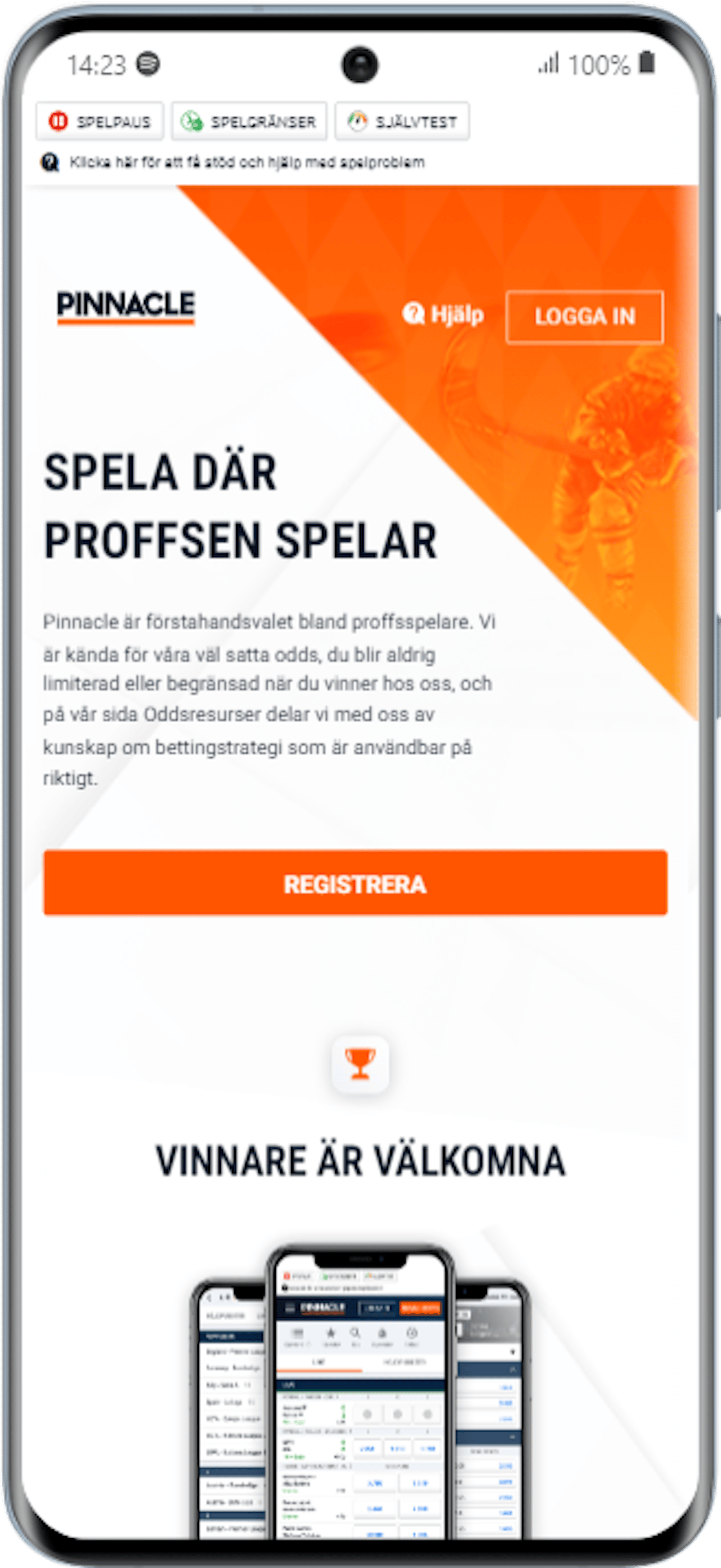Viewport: 721px width, 1568px height.
Task: Tap Registrera to create an account
Action: pos(356,883)
